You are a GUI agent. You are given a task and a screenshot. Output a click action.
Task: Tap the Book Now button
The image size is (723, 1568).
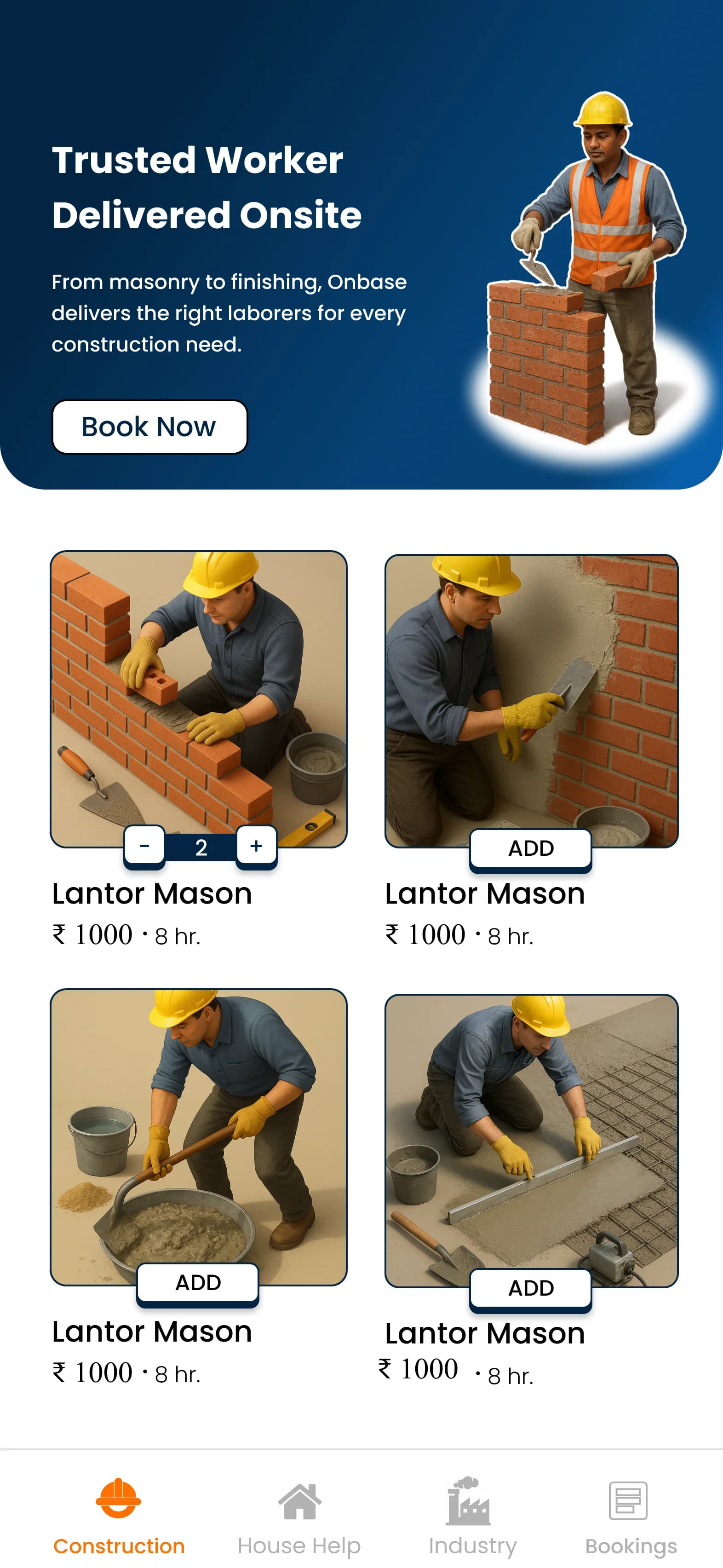pyautogui.click(x=150, y=426)
